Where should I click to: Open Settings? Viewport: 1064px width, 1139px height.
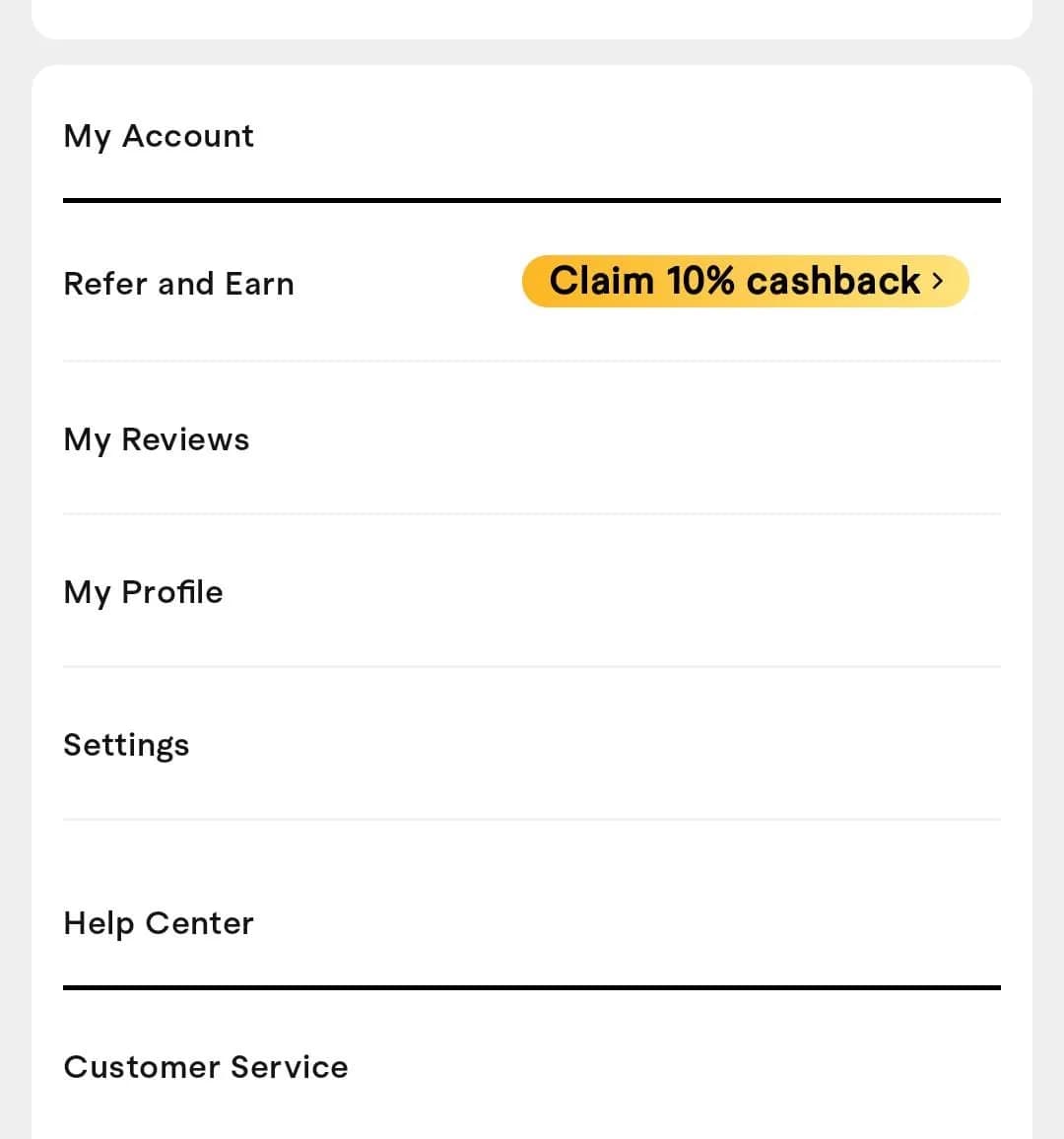[126, 745]
